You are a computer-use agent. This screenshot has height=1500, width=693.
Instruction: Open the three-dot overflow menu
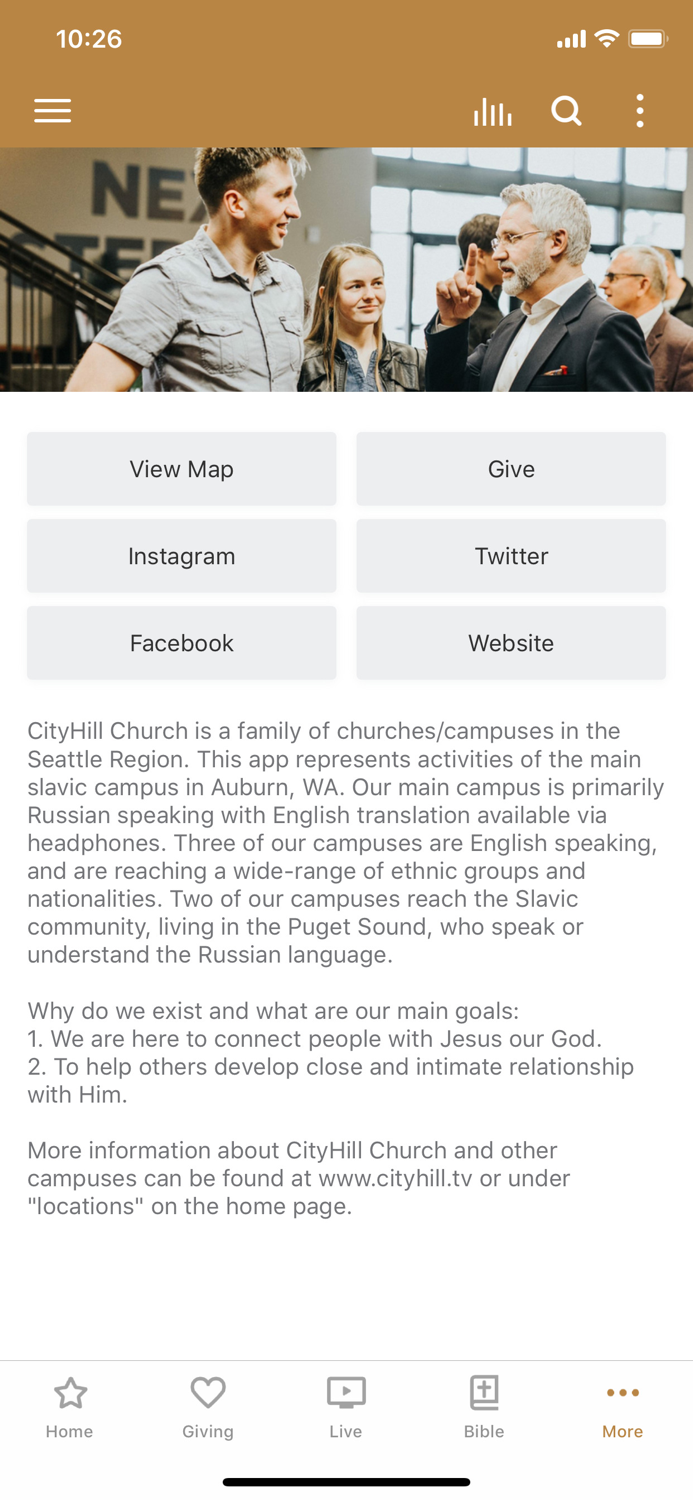640,111
